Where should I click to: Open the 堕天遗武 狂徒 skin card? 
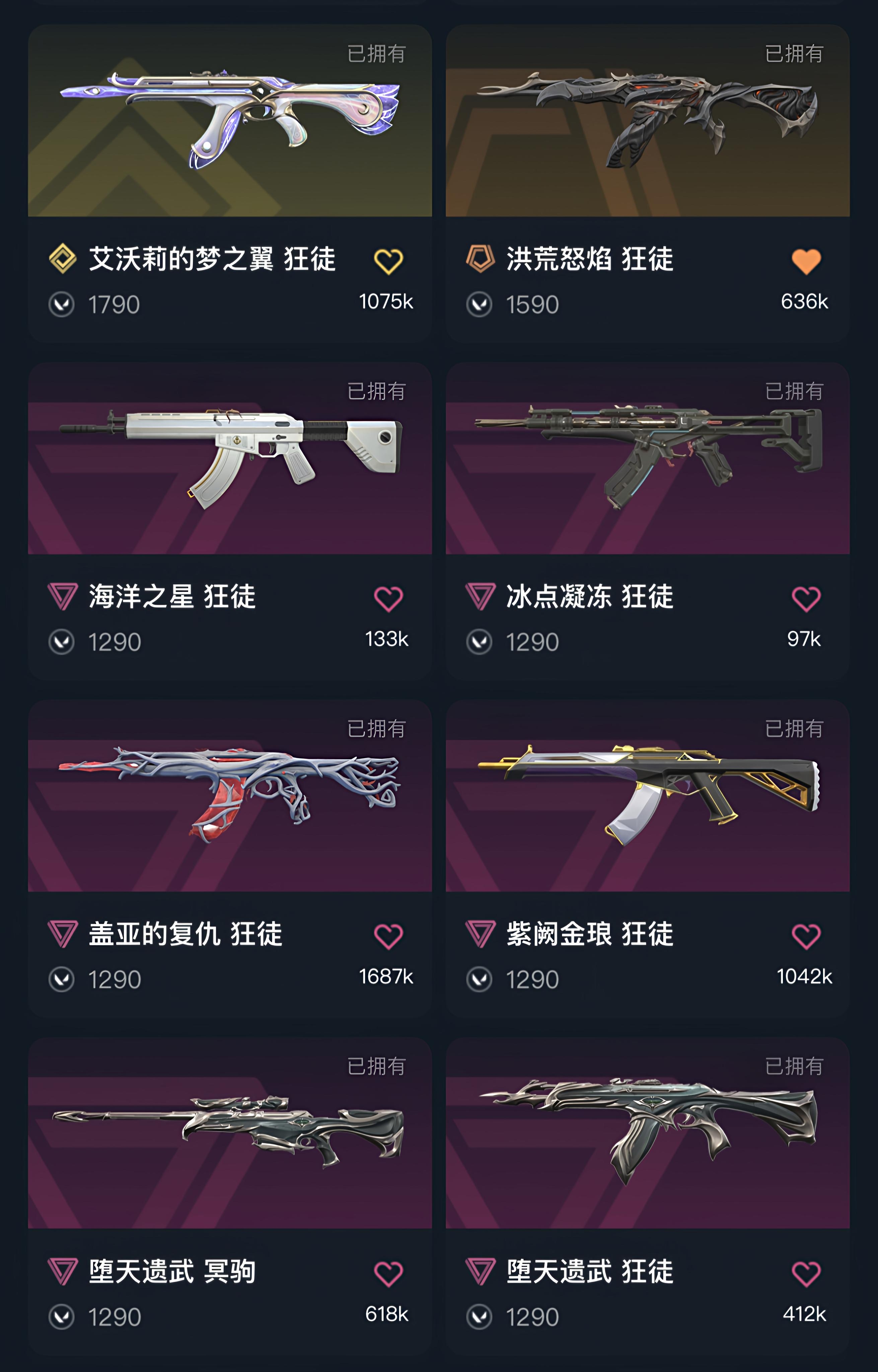coord(647,1133)
